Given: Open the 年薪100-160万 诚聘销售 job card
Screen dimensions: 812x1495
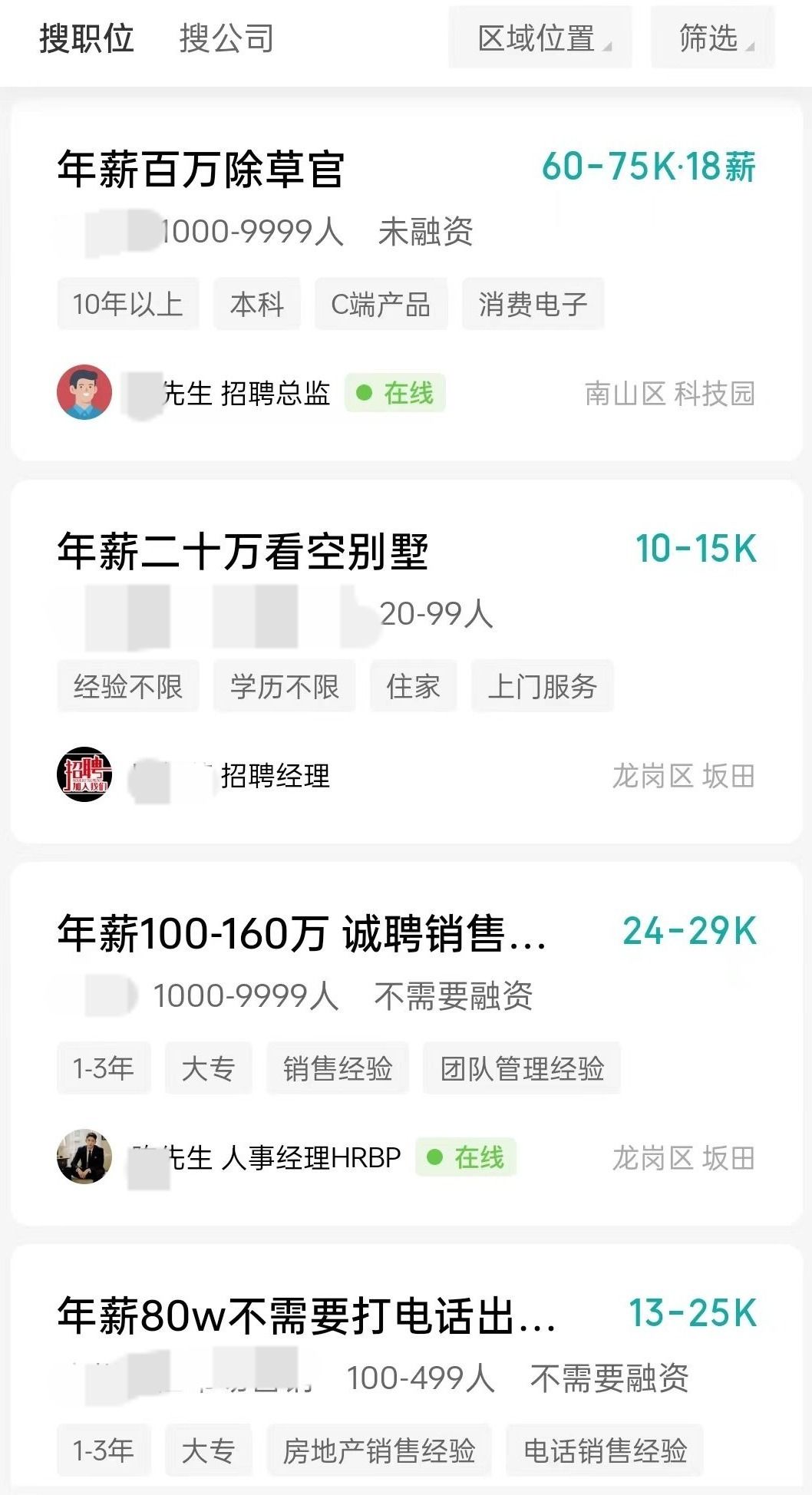Looking at the screenshot, I should click(302, 934).
